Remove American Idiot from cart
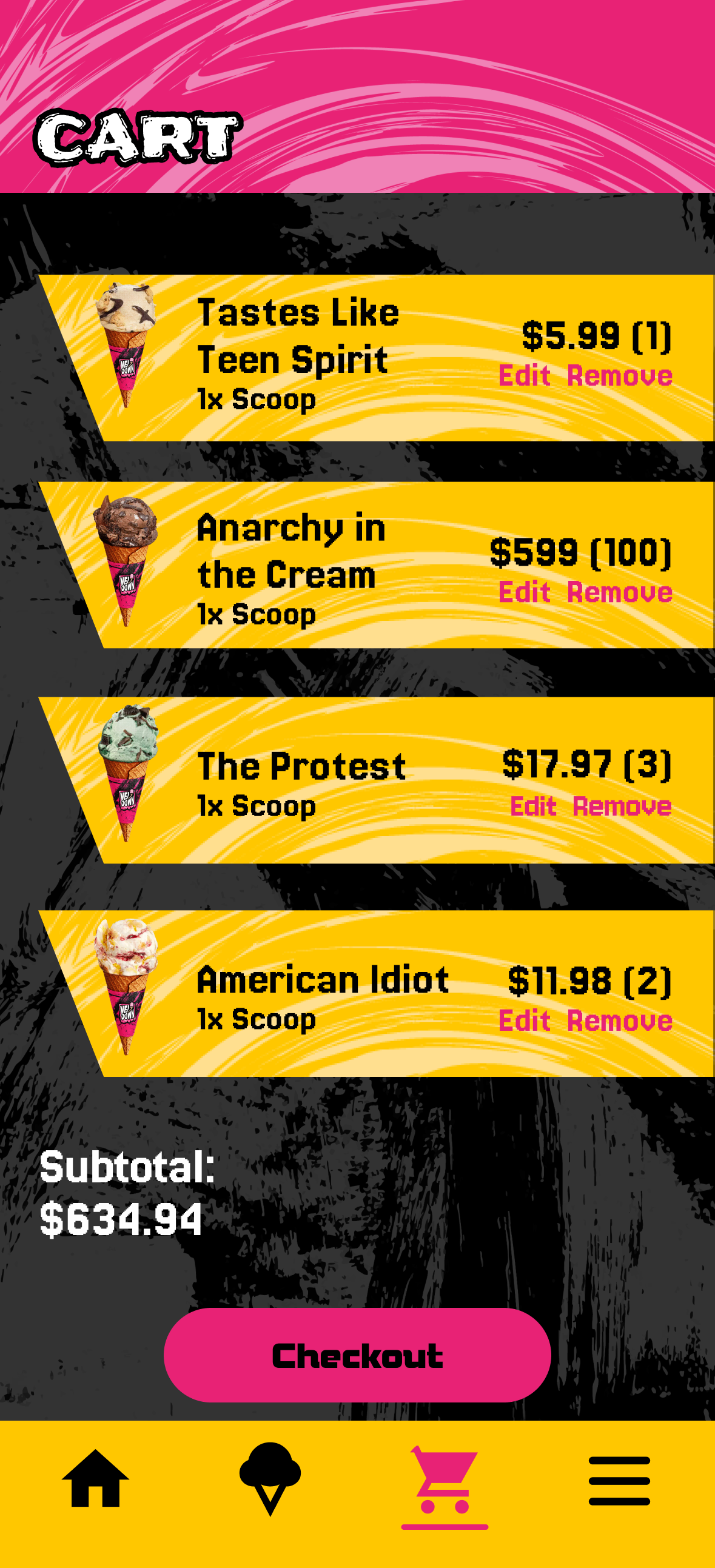The height and width of the screenshot is (1568, 715). [x=619, y=1021]
